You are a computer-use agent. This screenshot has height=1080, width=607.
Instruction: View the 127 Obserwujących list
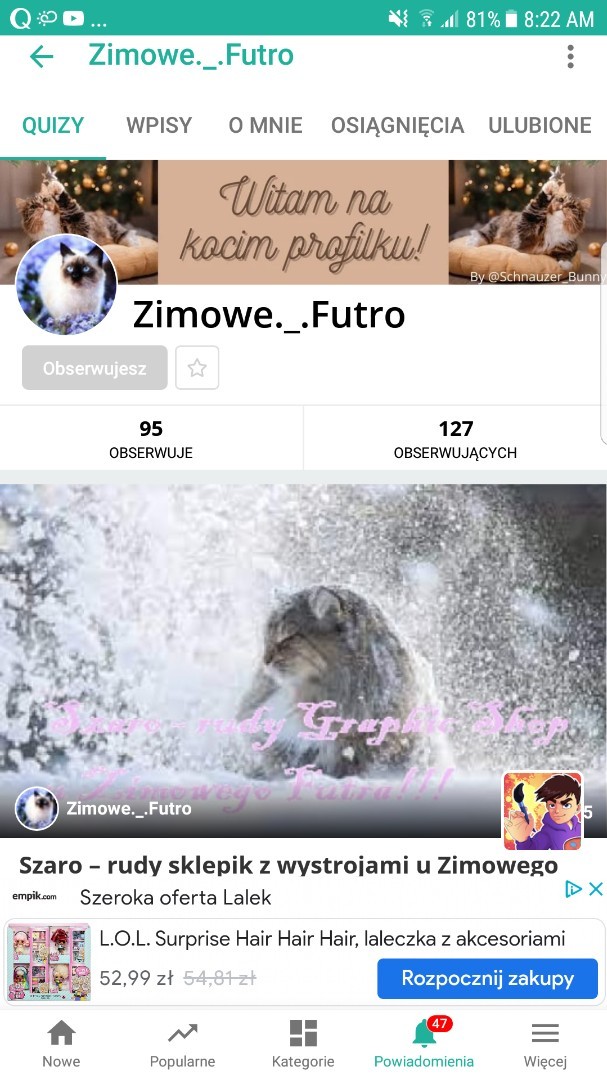[x=455, y=438]
